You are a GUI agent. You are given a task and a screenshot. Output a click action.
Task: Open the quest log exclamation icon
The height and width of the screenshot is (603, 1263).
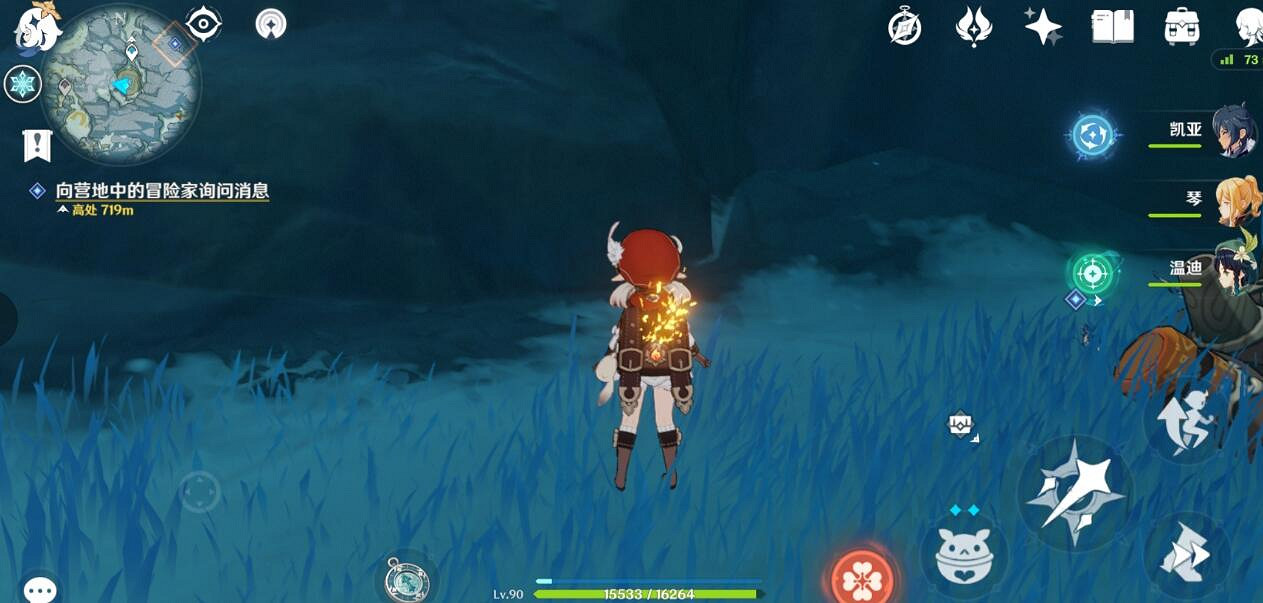(x=37, y=146)
